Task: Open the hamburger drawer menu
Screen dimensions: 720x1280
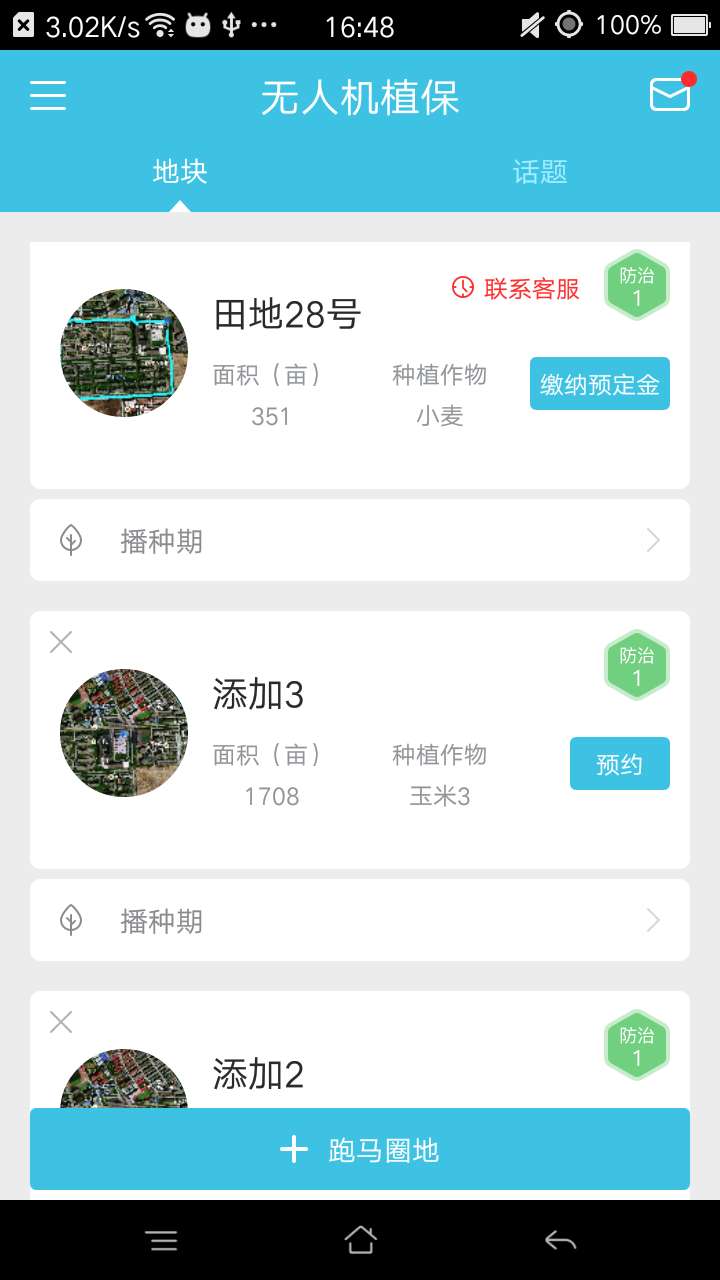Action: point(48,96)
